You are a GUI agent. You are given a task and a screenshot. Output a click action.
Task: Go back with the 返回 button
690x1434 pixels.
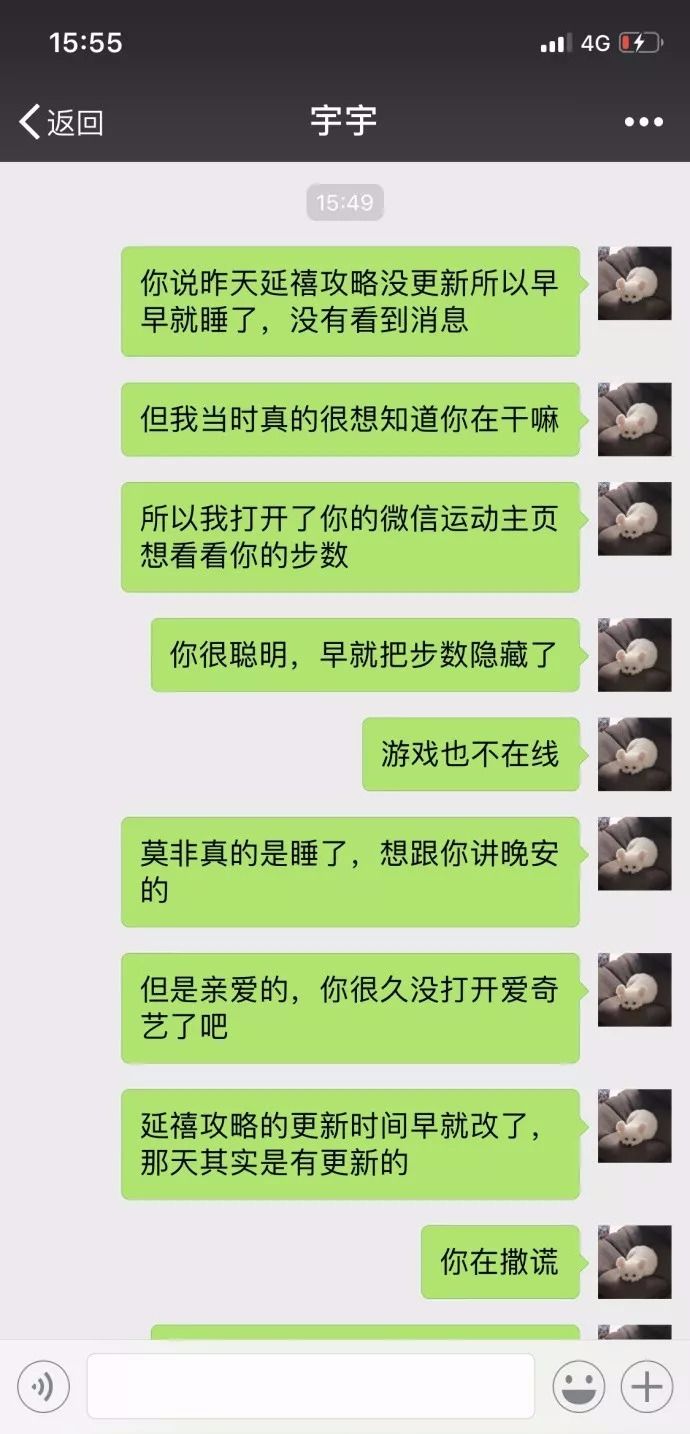coord(61,122)
